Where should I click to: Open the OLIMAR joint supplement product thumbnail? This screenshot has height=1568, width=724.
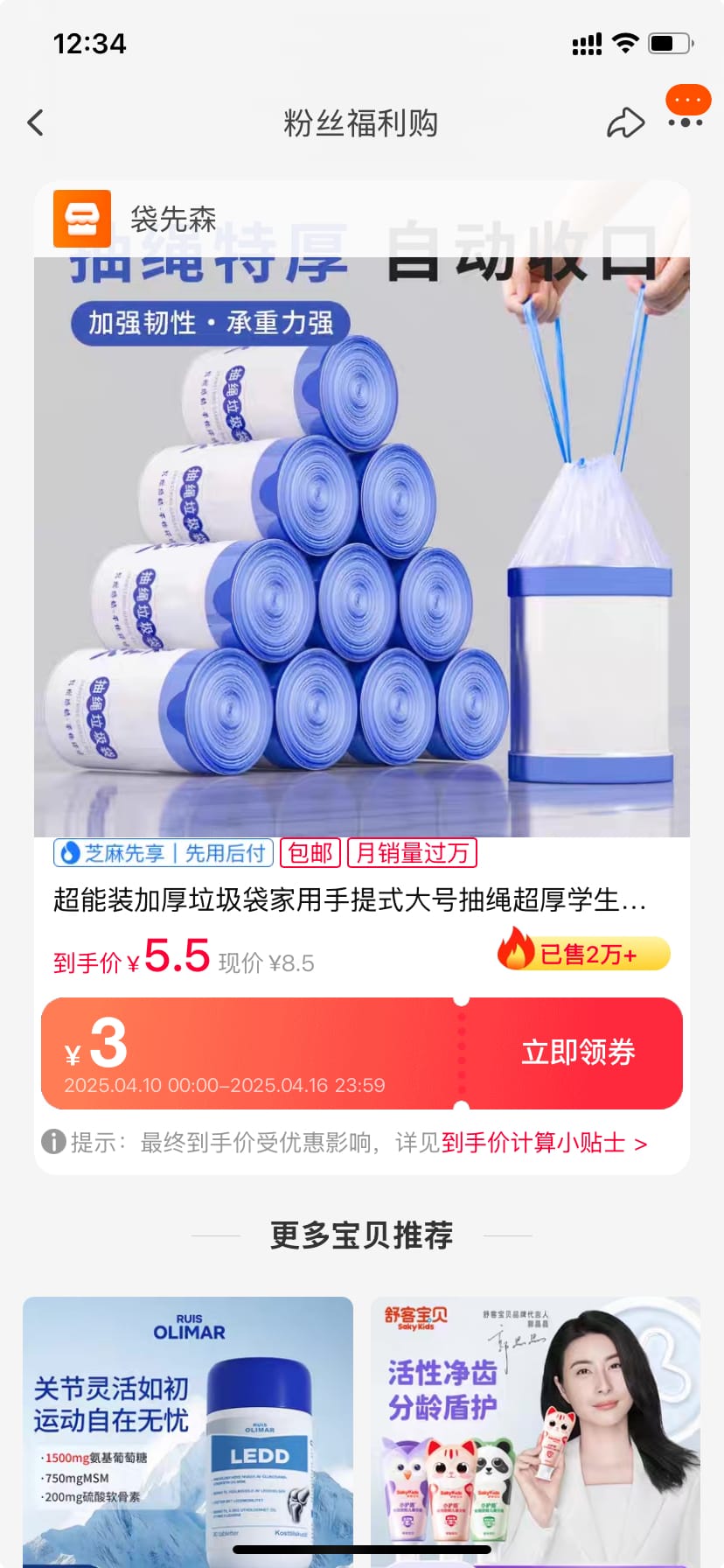187,1426
